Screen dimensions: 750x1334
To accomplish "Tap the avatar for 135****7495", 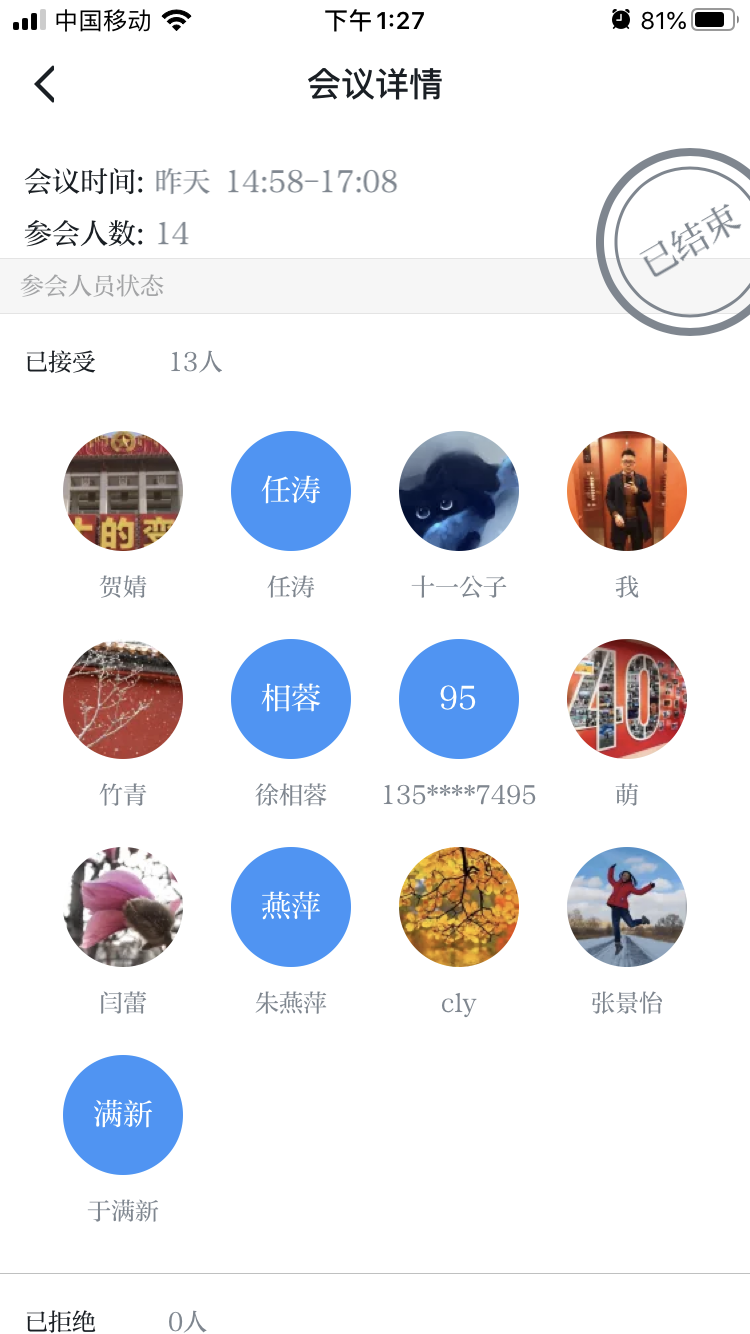I will (x=459, y=699).
